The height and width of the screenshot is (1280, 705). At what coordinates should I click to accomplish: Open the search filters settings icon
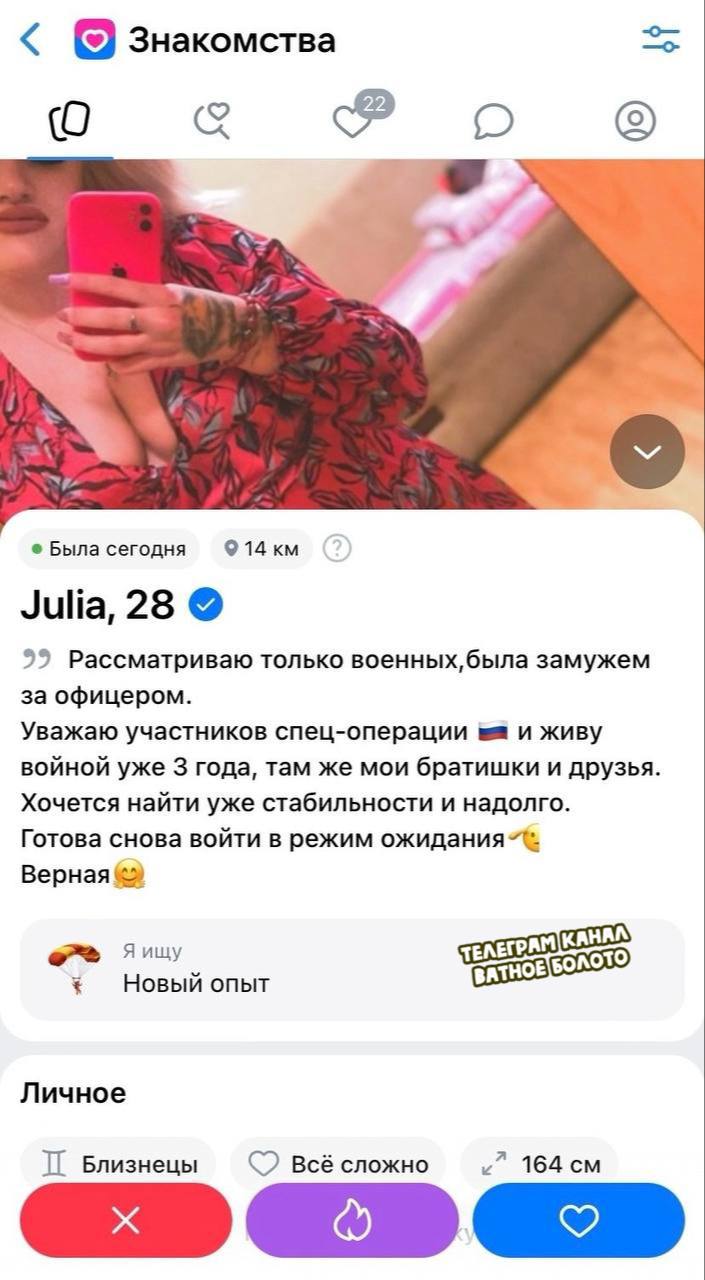(660, 40)
